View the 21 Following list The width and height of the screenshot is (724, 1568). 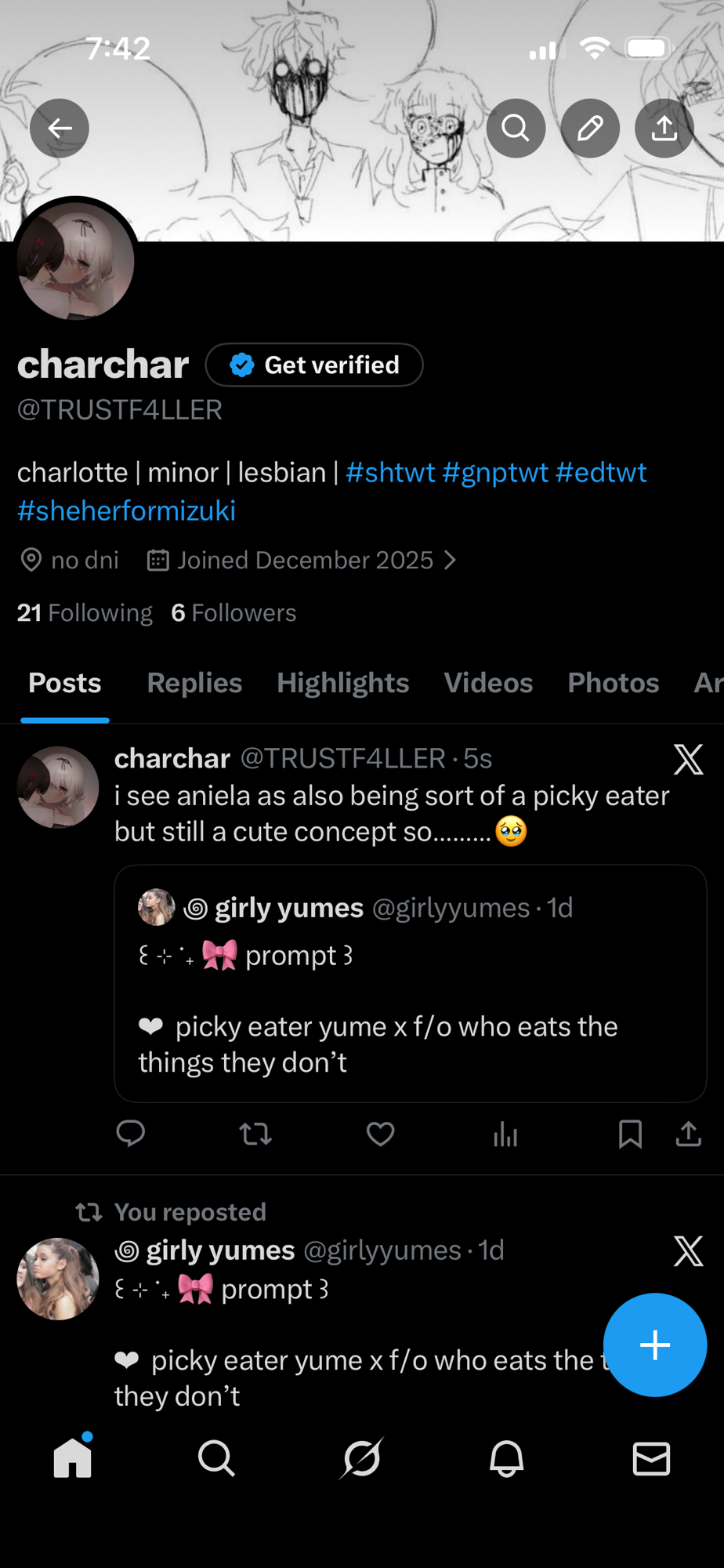[85, 613]
